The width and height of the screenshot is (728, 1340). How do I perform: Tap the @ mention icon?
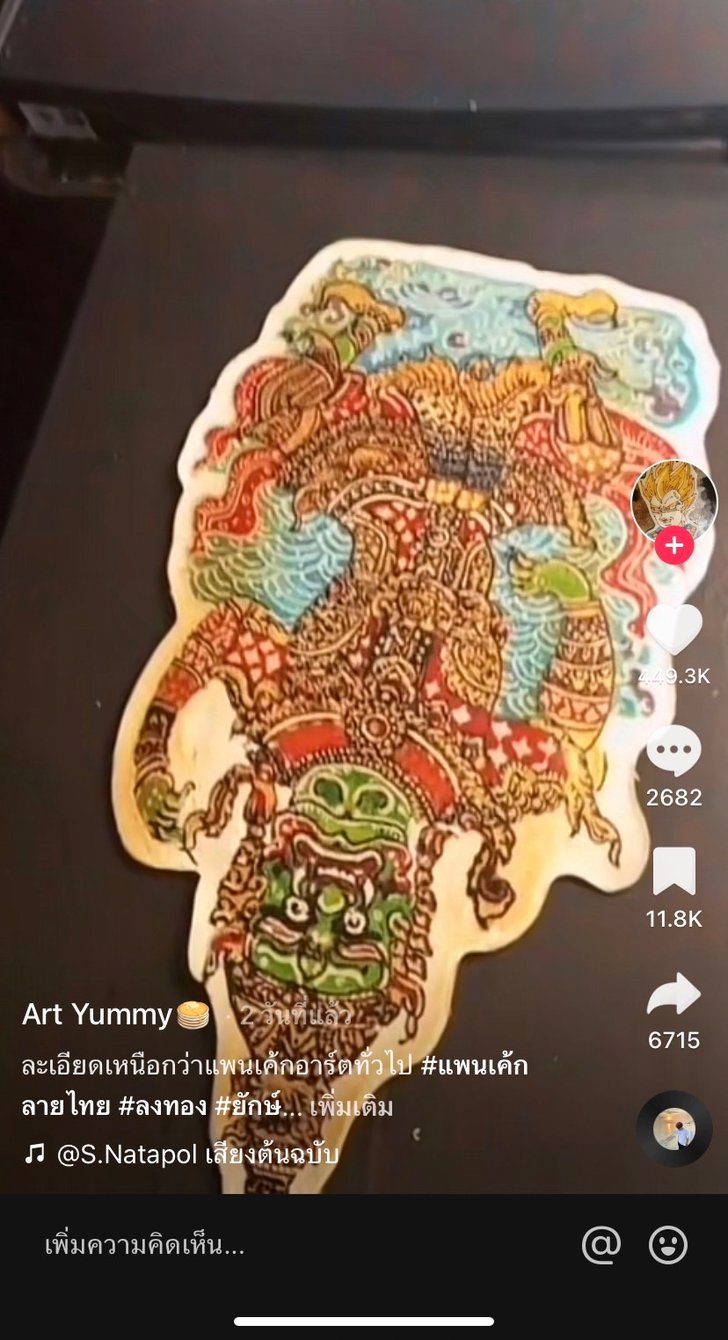coord(601,1245)
